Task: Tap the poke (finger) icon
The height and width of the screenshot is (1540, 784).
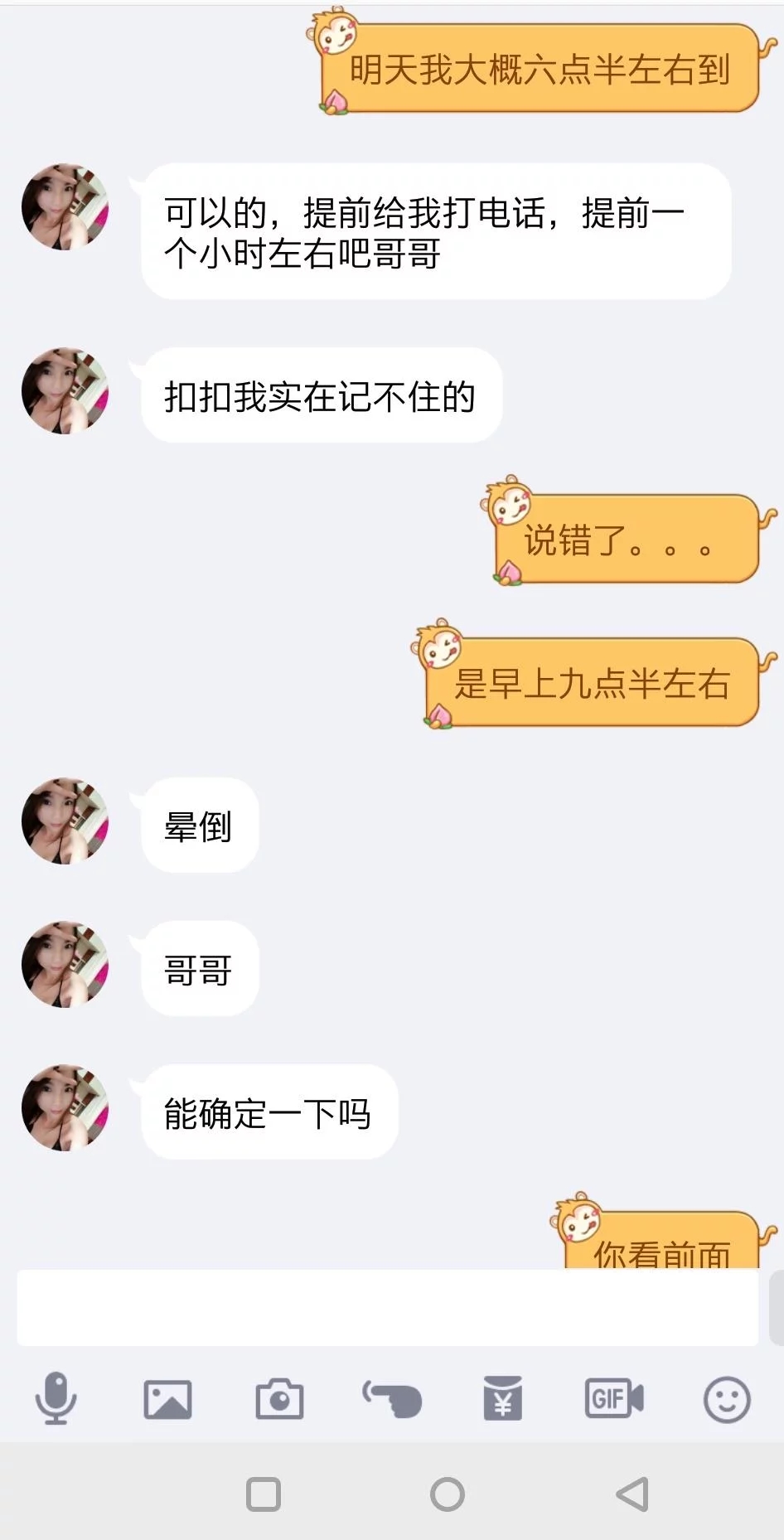Action: tap(391, 1399)
